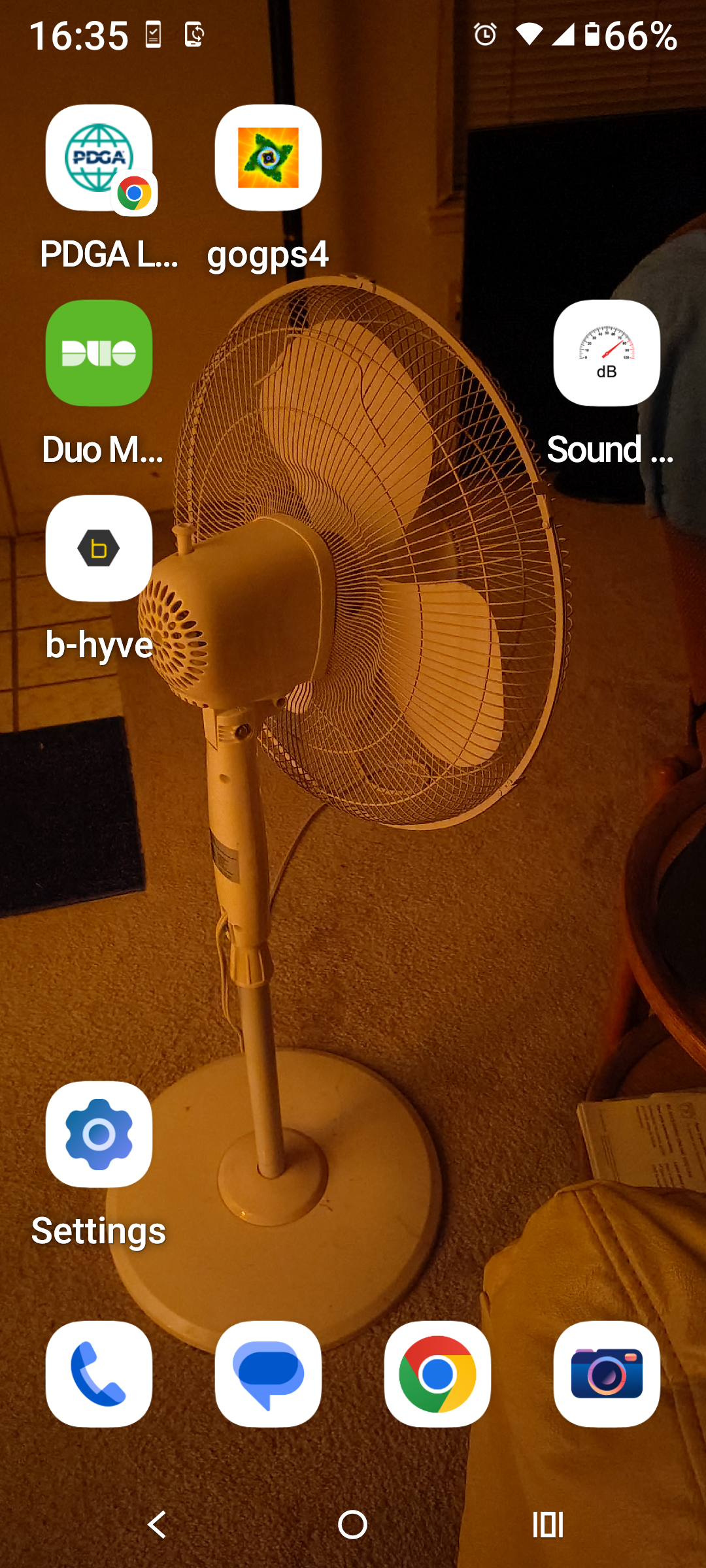Tap the navigation bar's back button
Screen dimensions: 706x1568
click(x=157, y=1525)
